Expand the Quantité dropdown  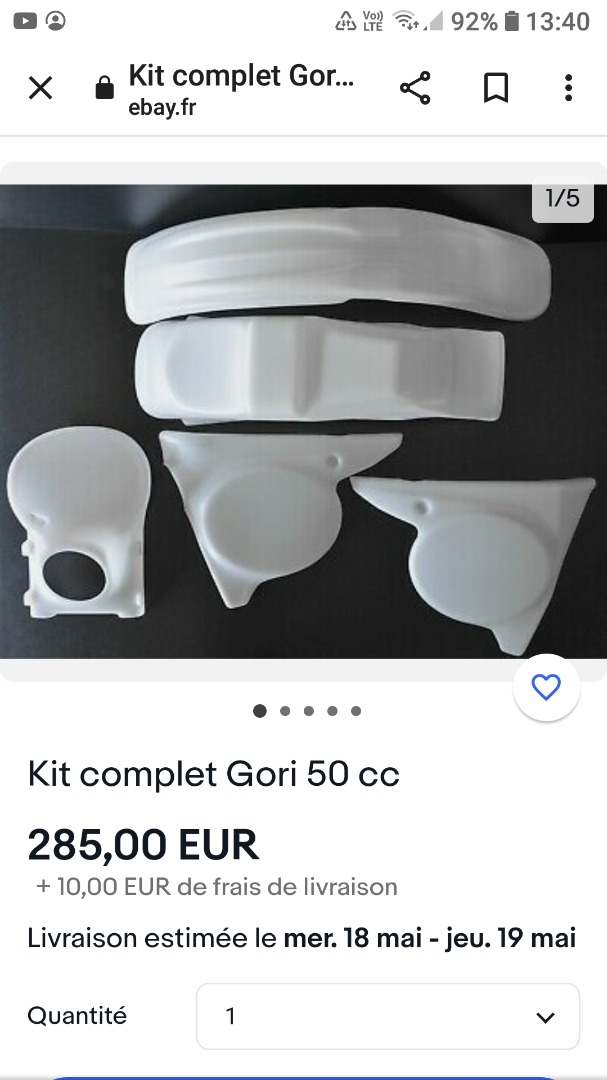(388, 1016)
